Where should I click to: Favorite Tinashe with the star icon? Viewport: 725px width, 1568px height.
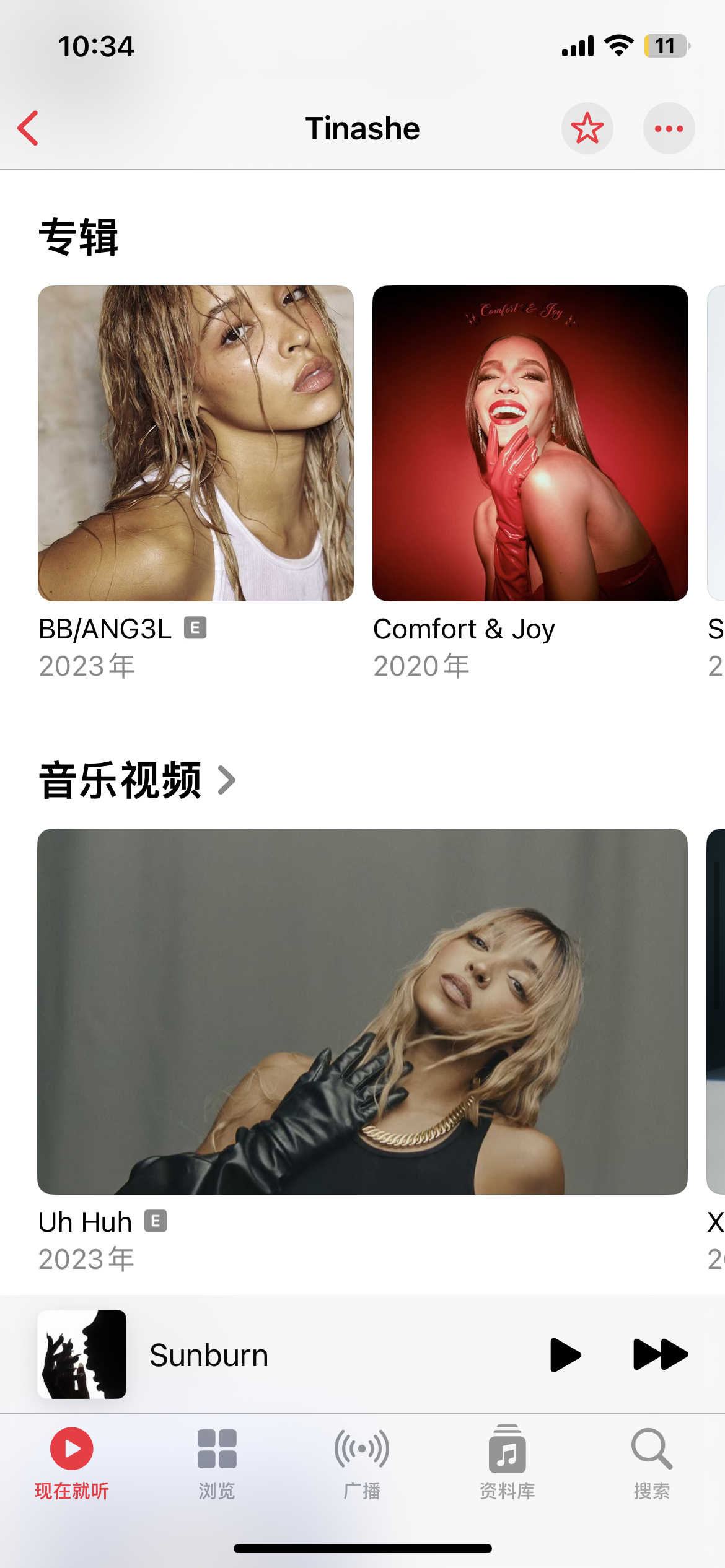[x=587, y=128]
